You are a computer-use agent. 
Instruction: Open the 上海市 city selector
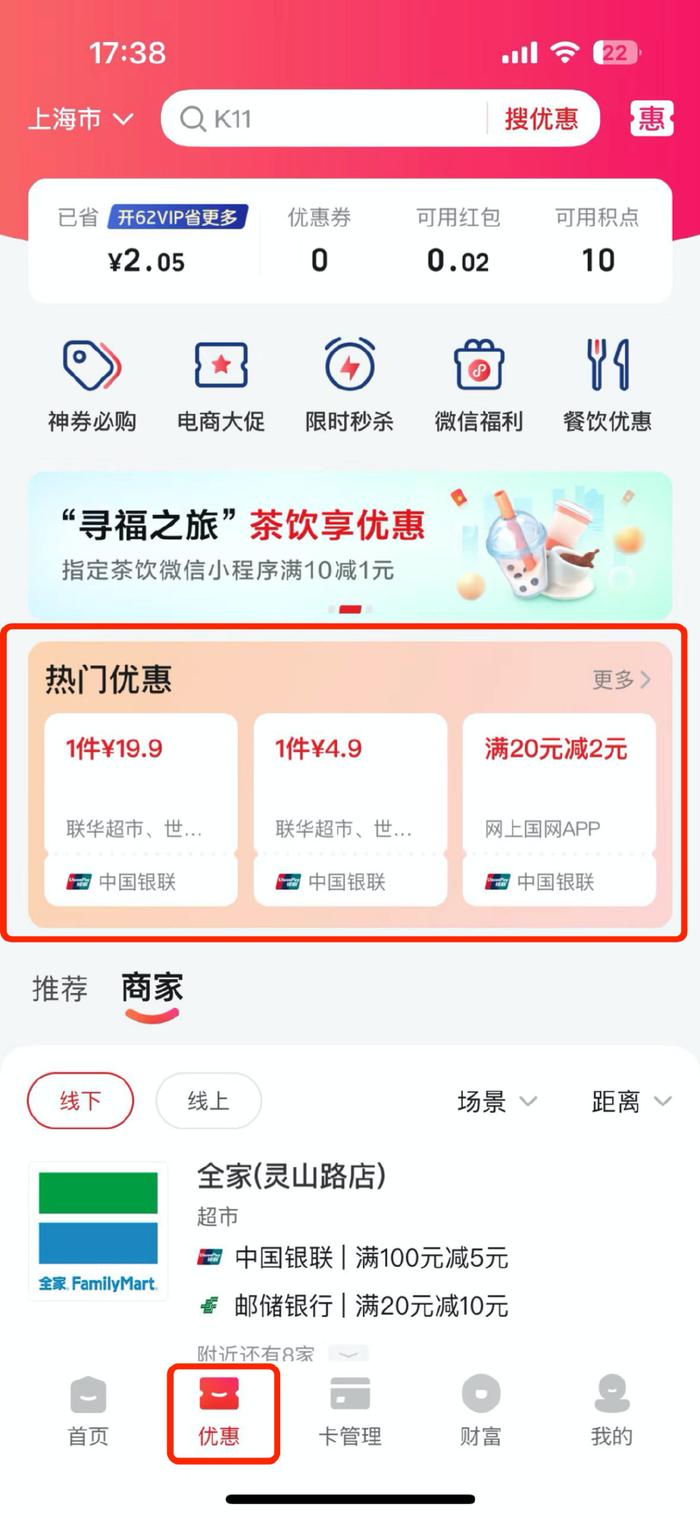coord(80,119)
